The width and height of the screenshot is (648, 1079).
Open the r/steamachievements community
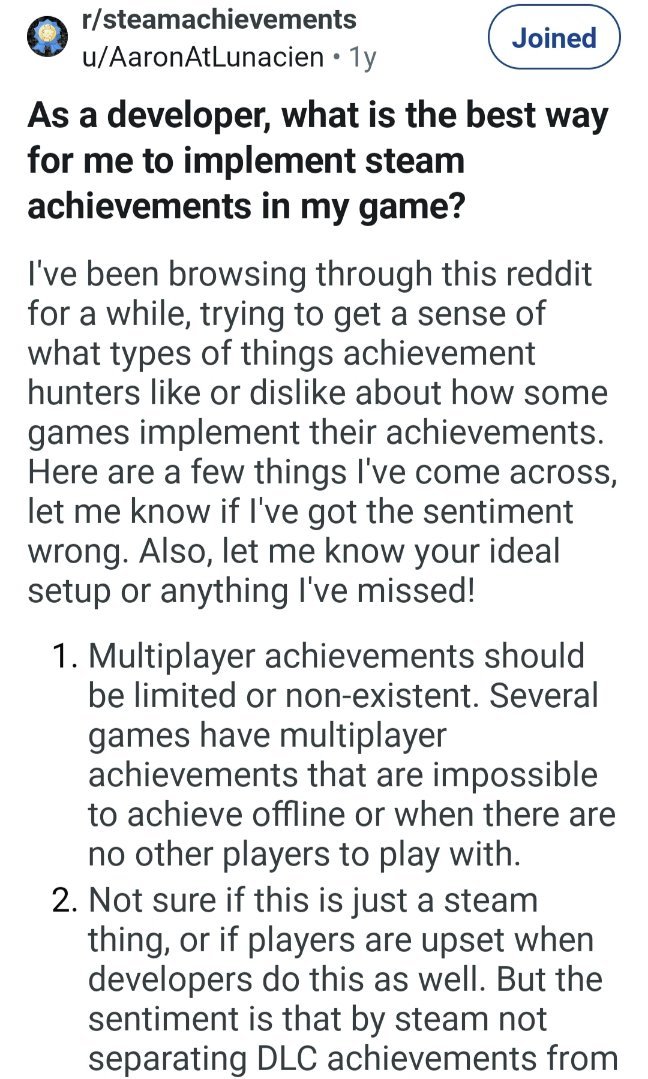click(x=219, y=18)
